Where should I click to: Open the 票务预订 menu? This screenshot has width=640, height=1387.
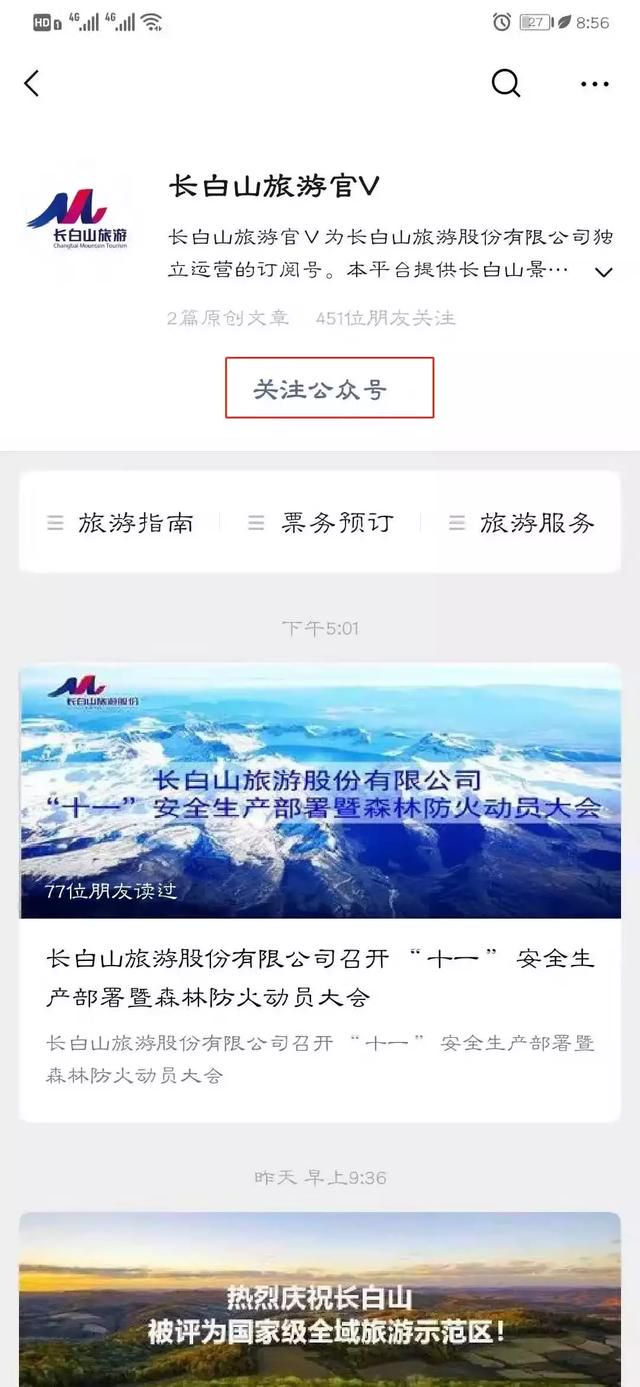click(x=321, y=522)
